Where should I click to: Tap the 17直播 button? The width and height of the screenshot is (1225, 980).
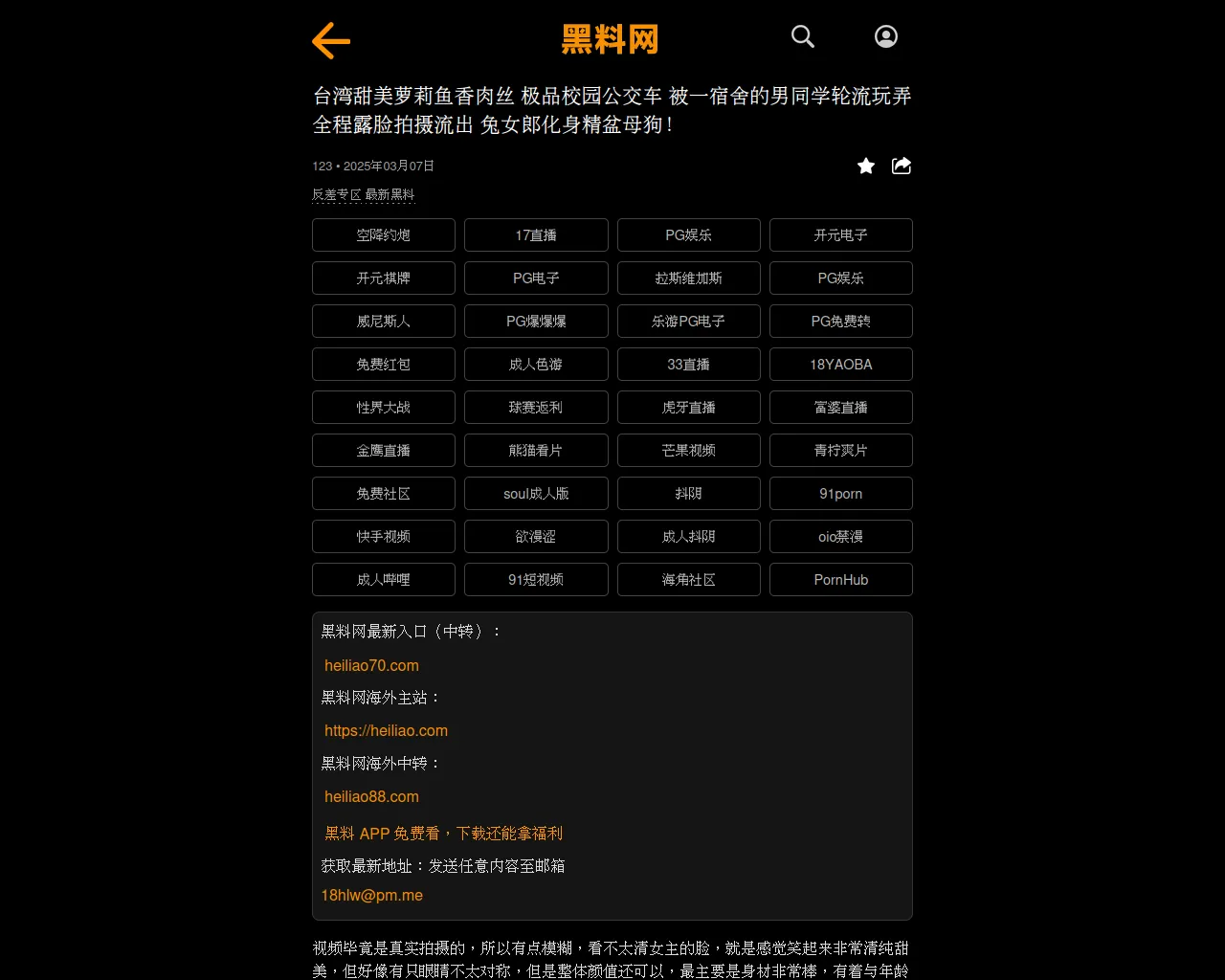click(536, 235)
